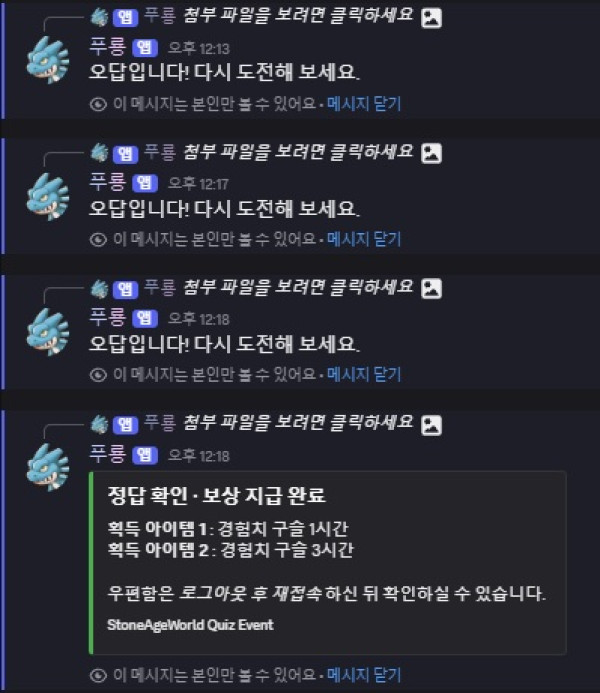Tap 푸룡's avatar beside the reward embed message
The height and width of the screenshot is (693, 600).
[47, 467]
